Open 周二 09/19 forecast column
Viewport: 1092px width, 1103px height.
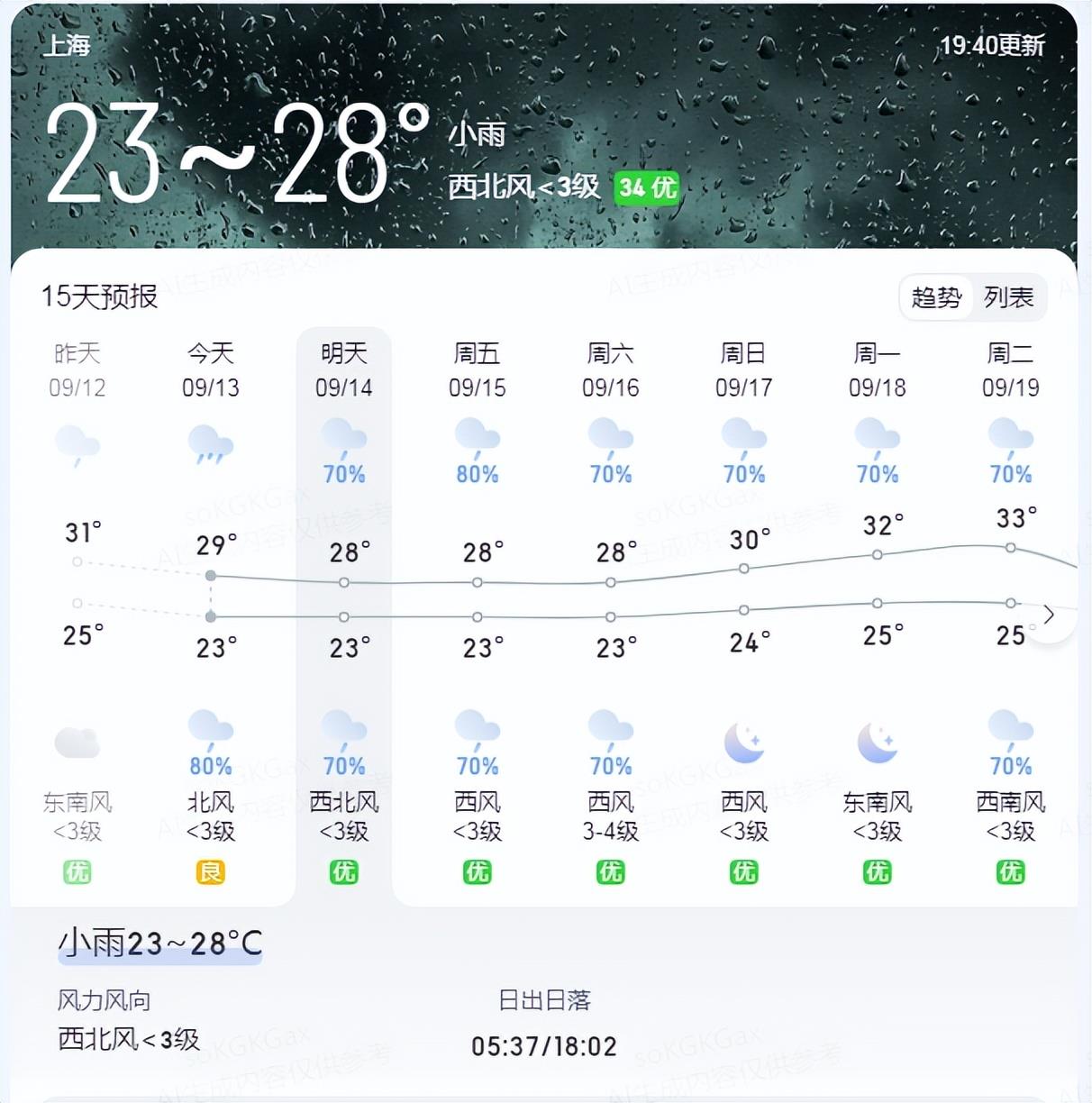click(1011, 369)
